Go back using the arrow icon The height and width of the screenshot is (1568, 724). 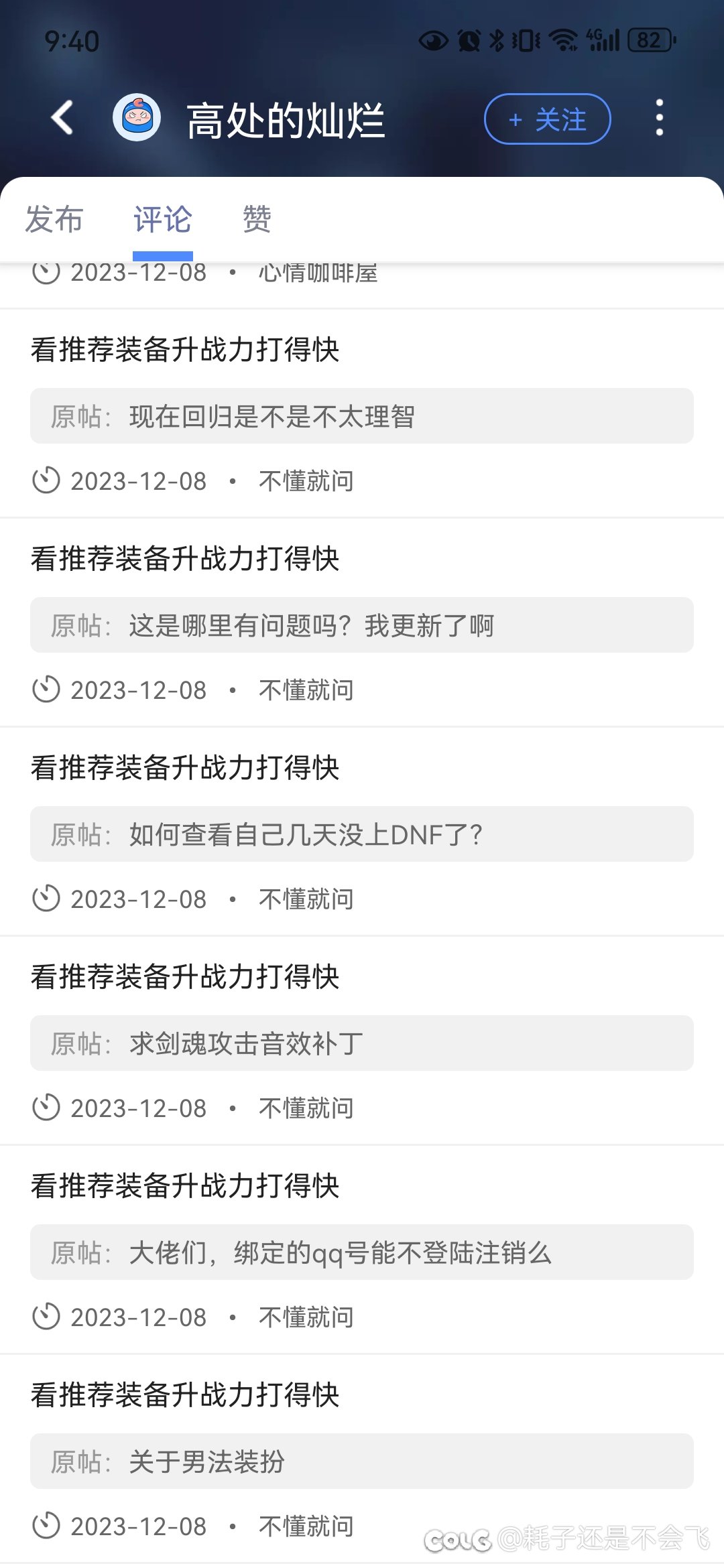(x=62, y=118)
